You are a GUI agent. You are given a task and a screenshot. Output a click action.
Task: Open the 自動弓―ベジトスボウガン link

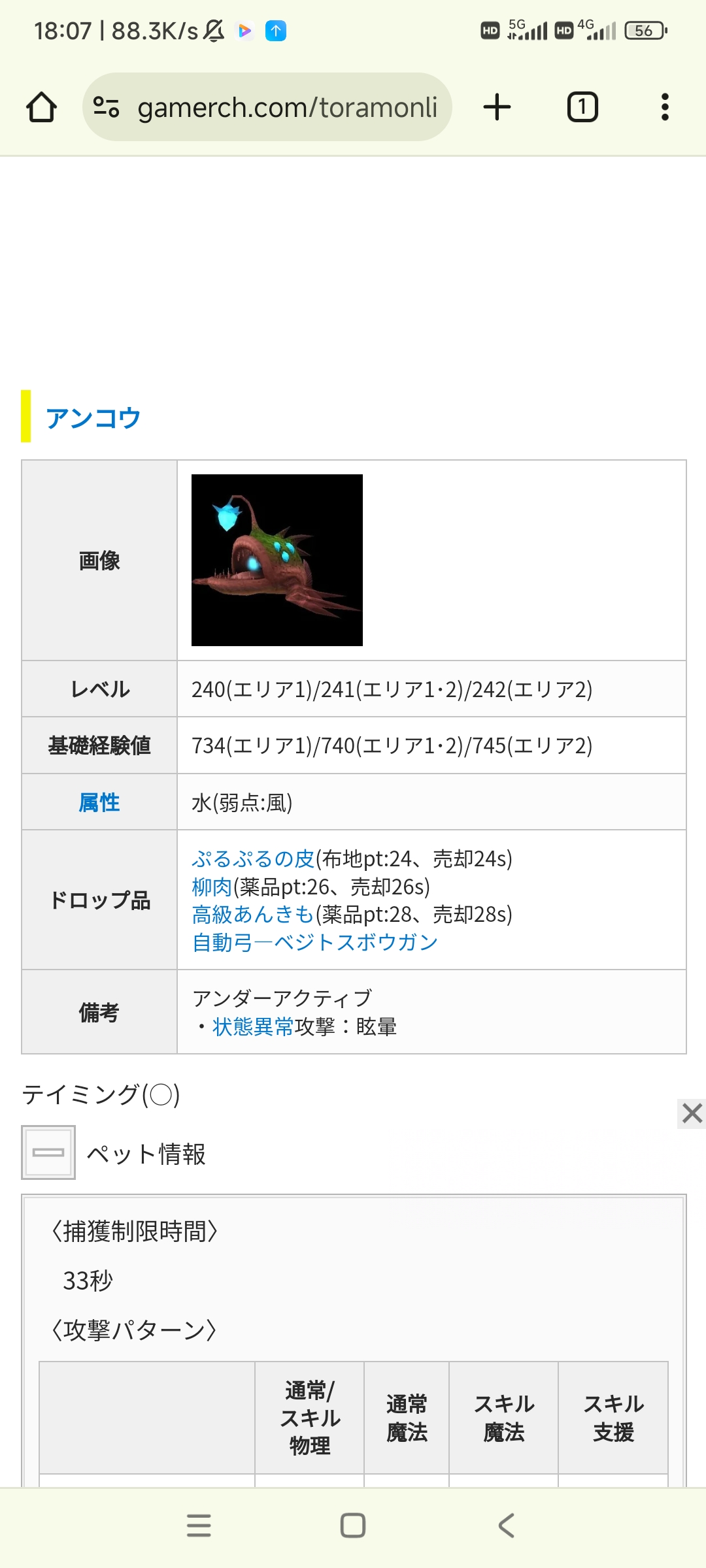click(x=314, y=942)
